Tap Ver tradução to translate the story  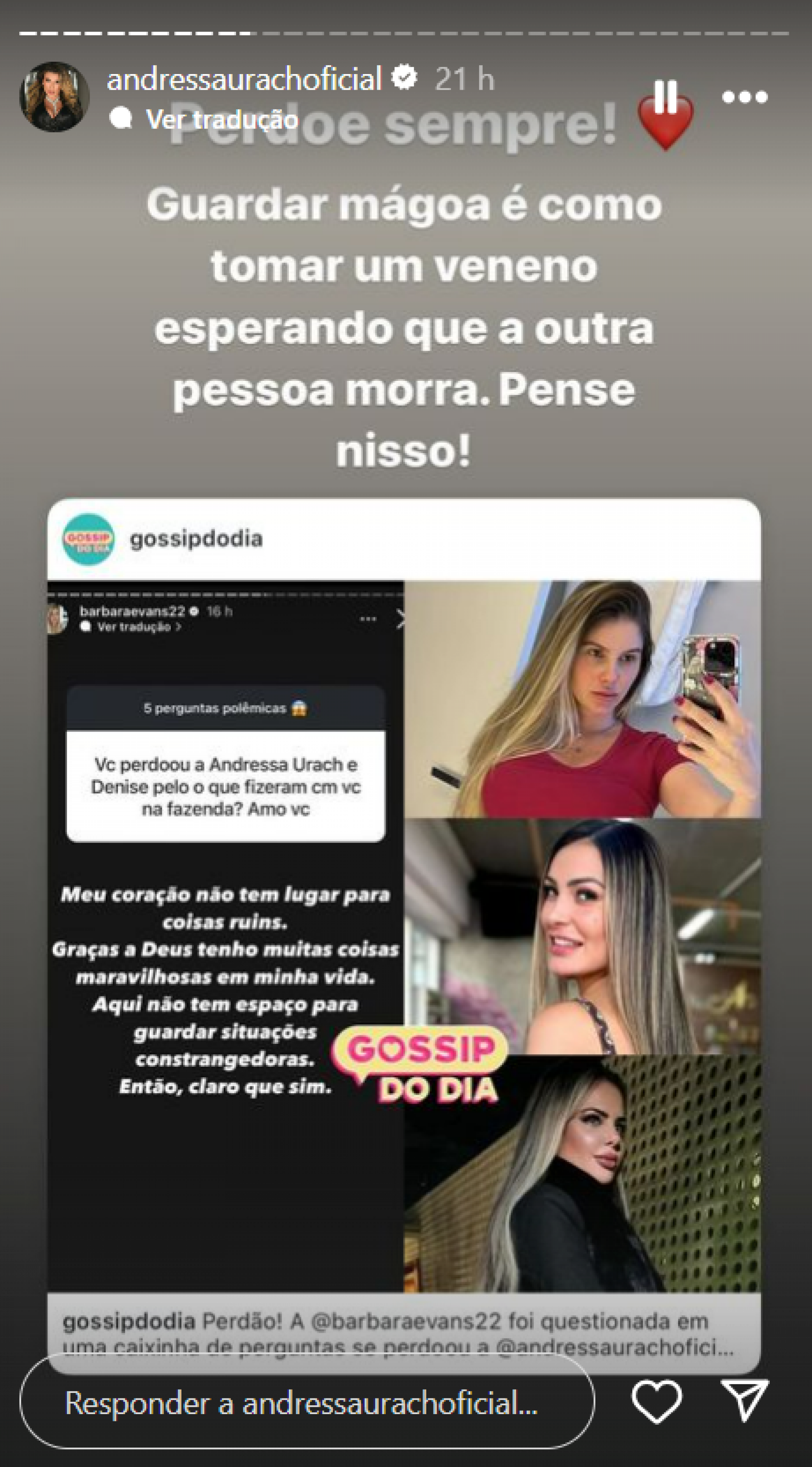221,120
